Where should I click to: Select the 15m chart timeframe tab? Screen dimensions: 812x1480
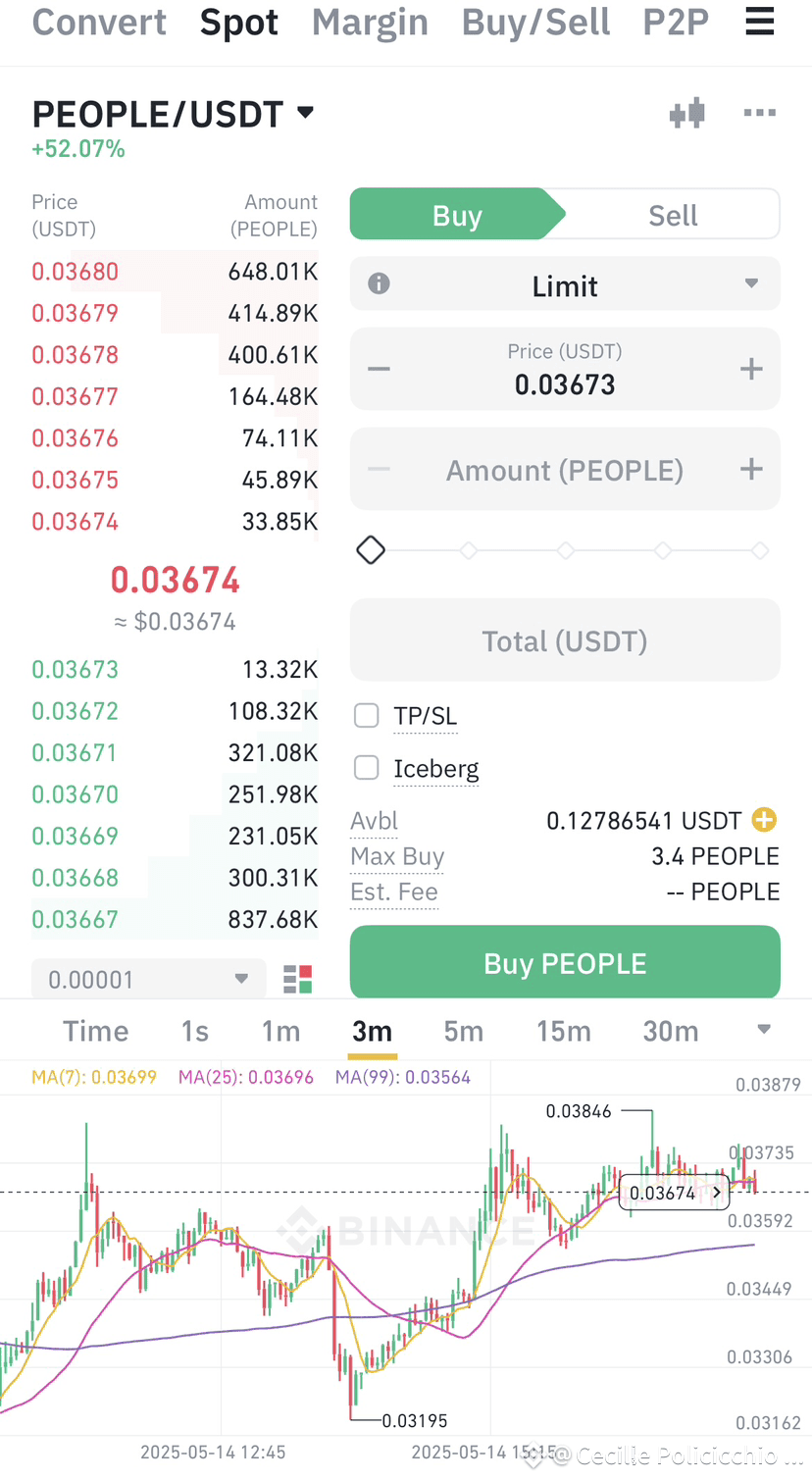click(x=564, y=1031)
